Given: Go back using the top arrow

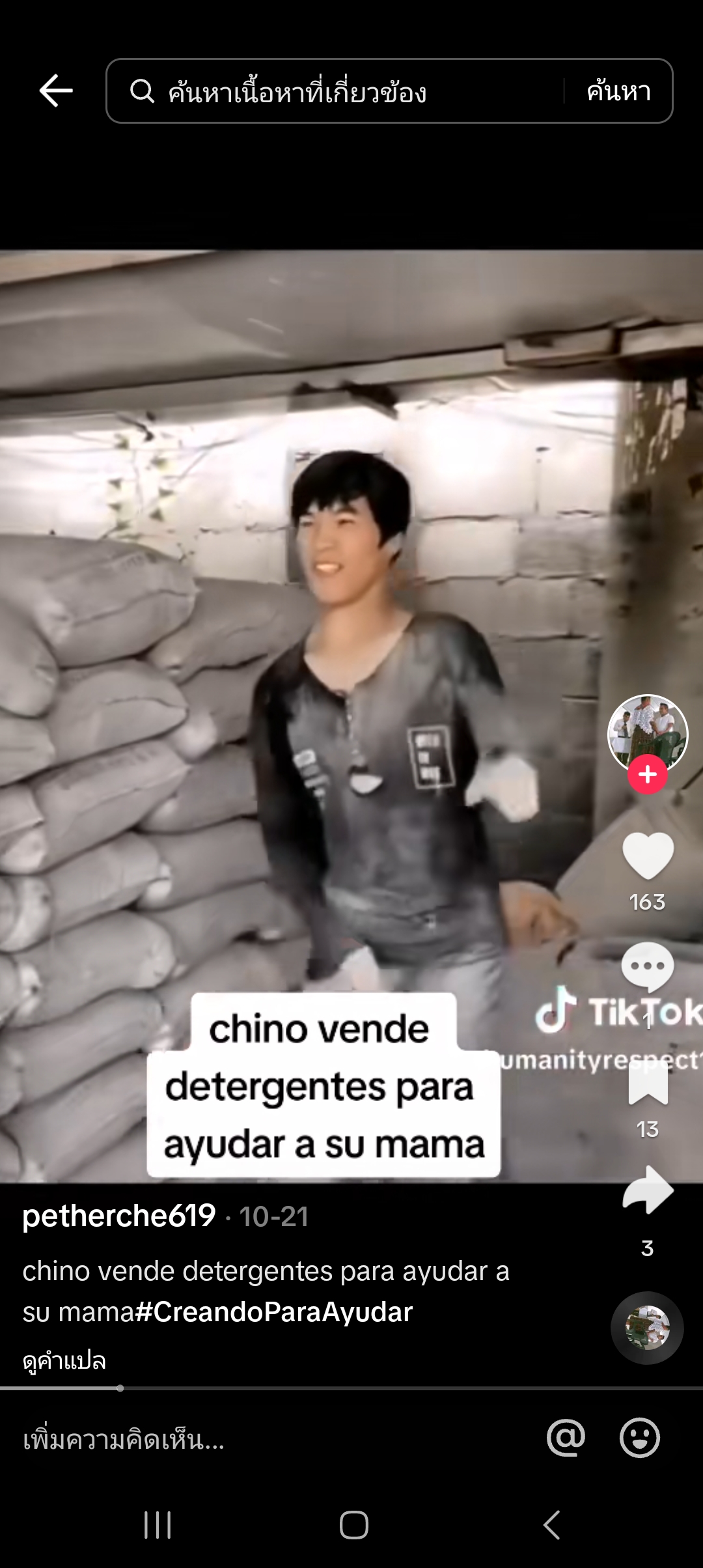Looking at the screenshot, I should click(x=56, y=91).
